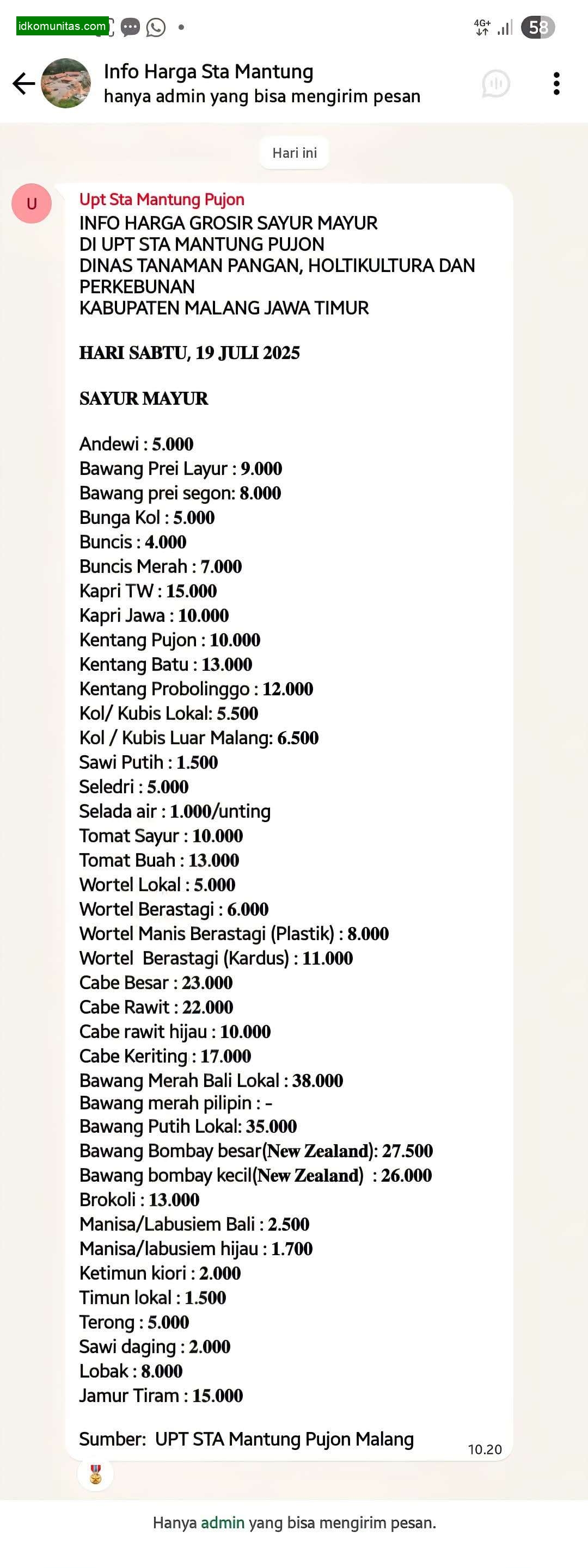
Task: Tap the admin link at the bottom
Action: coord(222,1522)
